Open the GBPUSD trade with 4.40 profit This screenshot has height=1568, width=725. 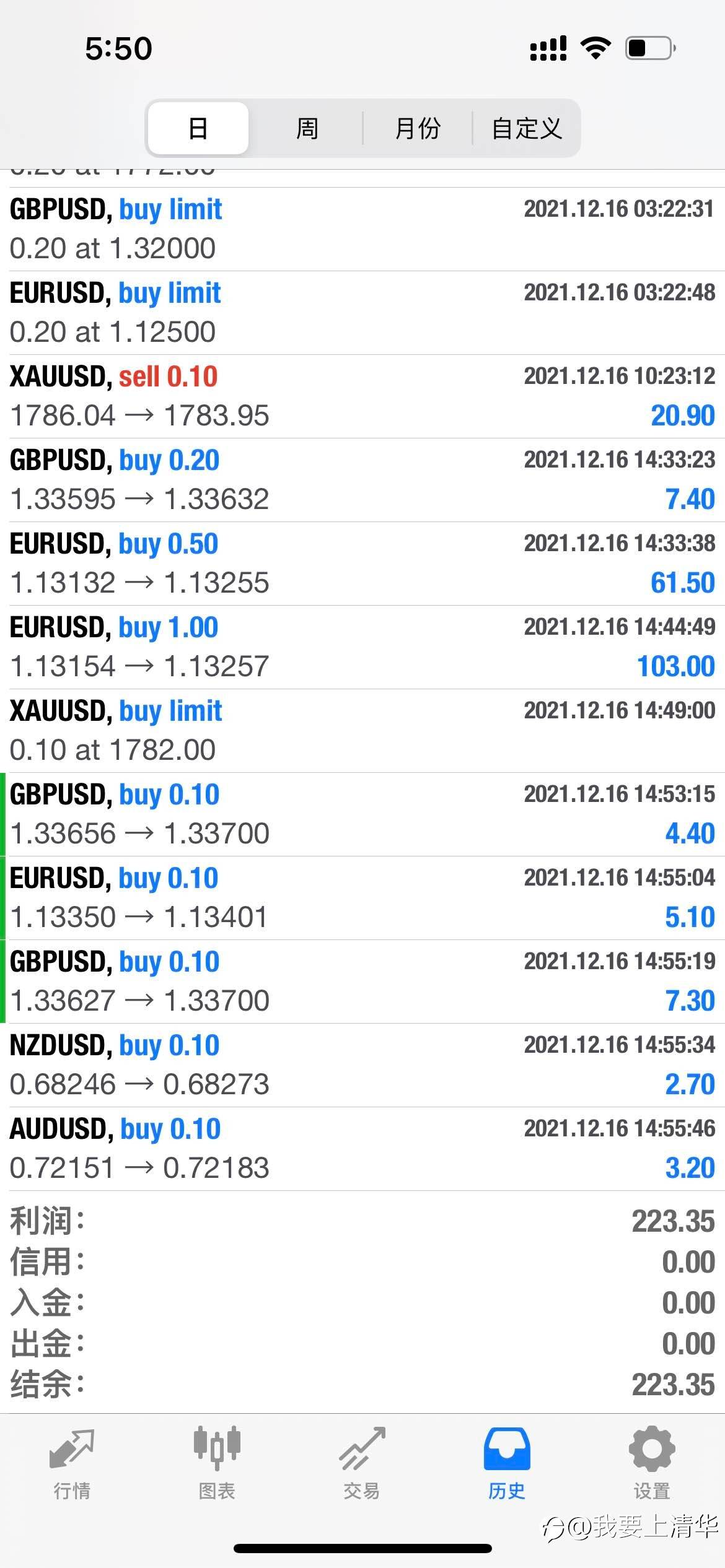362,814
